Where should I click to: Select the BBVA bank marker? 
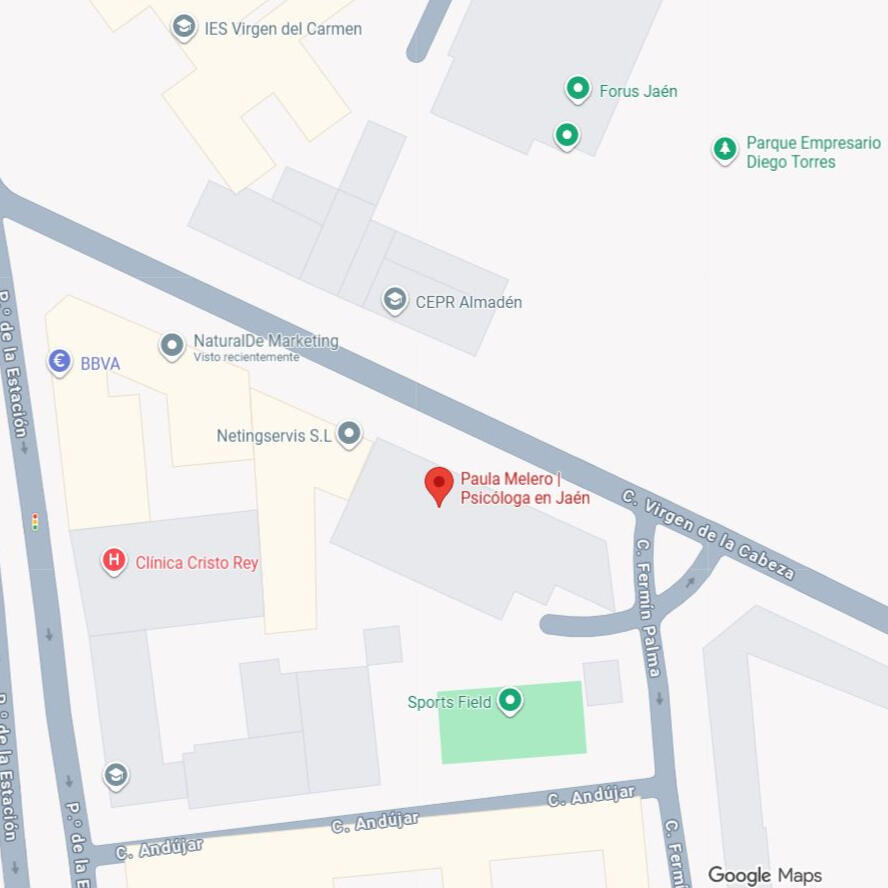[60, 362]
